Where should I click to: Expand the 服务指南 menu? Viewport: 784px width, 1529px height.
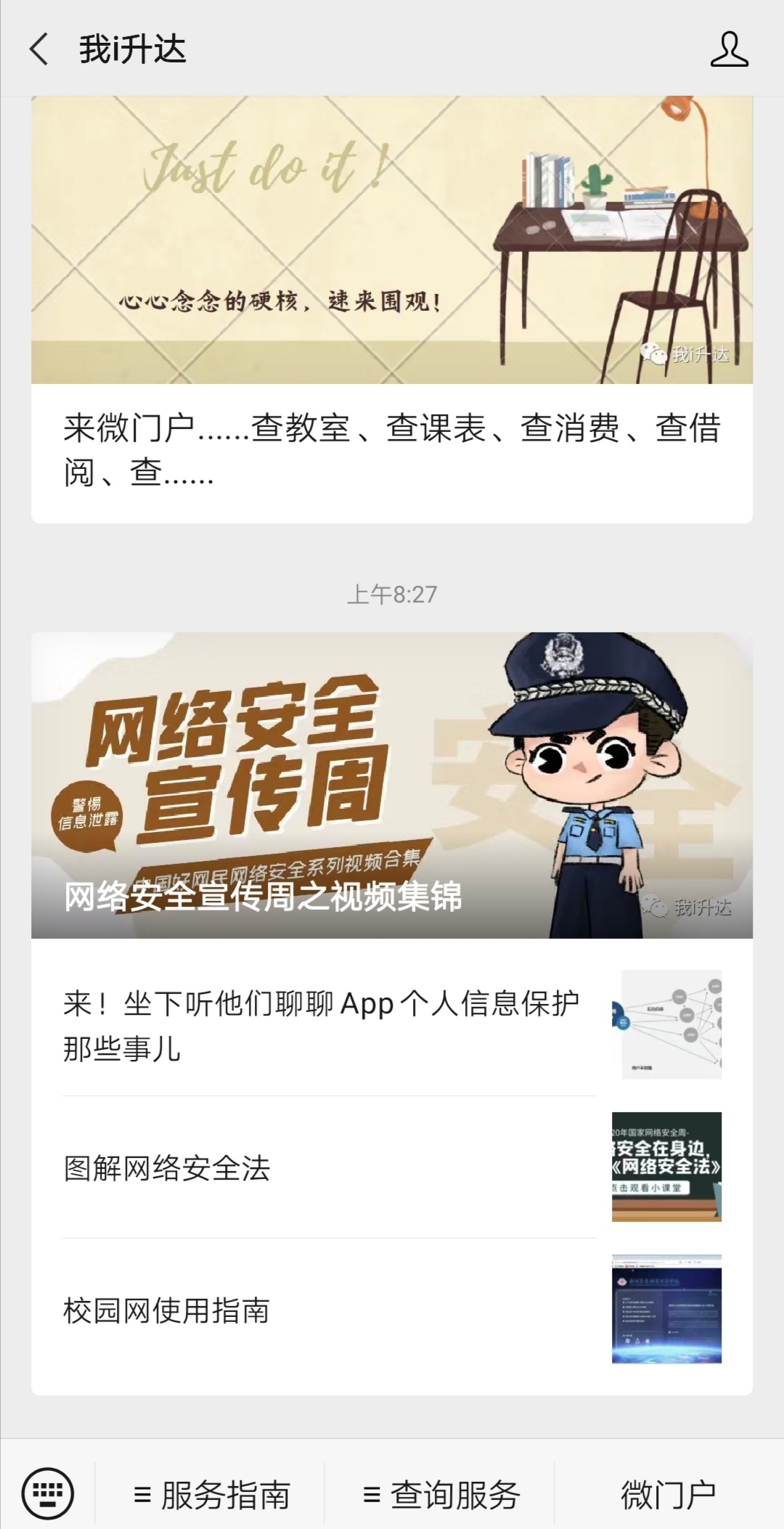[211, 1495]
